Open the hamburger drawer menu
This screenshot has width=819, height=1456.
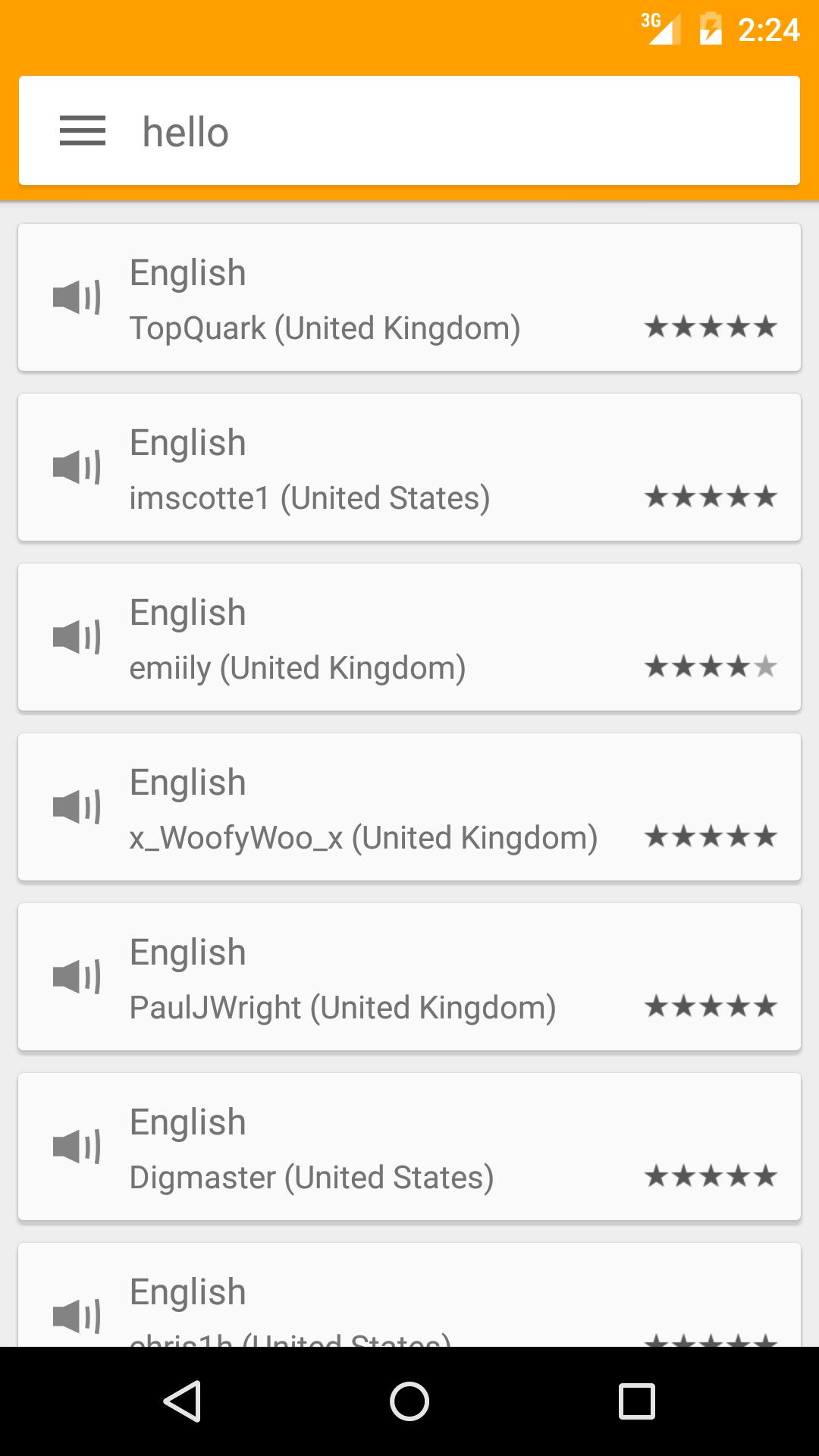click(82, 131)
